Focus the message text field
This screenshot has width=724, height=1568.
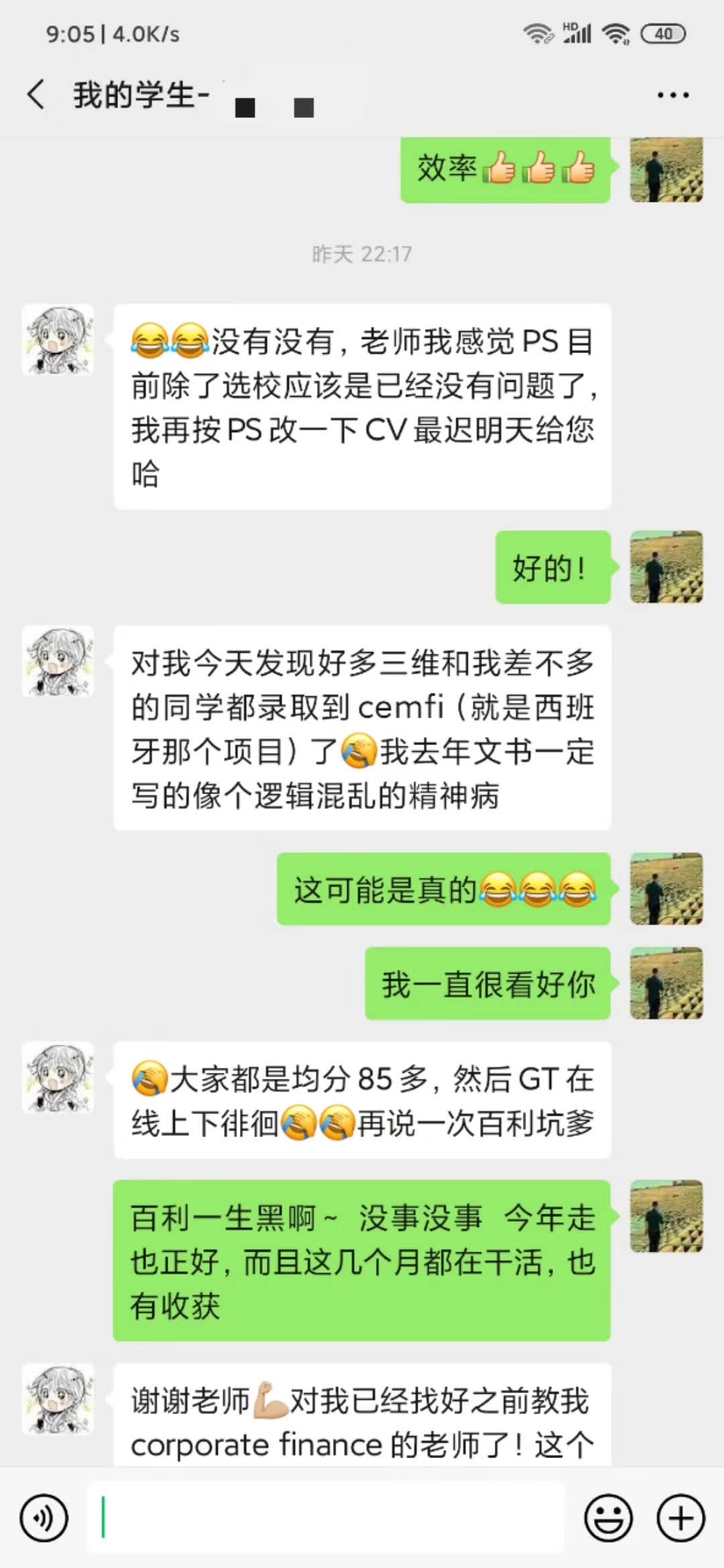point(326,1518)
